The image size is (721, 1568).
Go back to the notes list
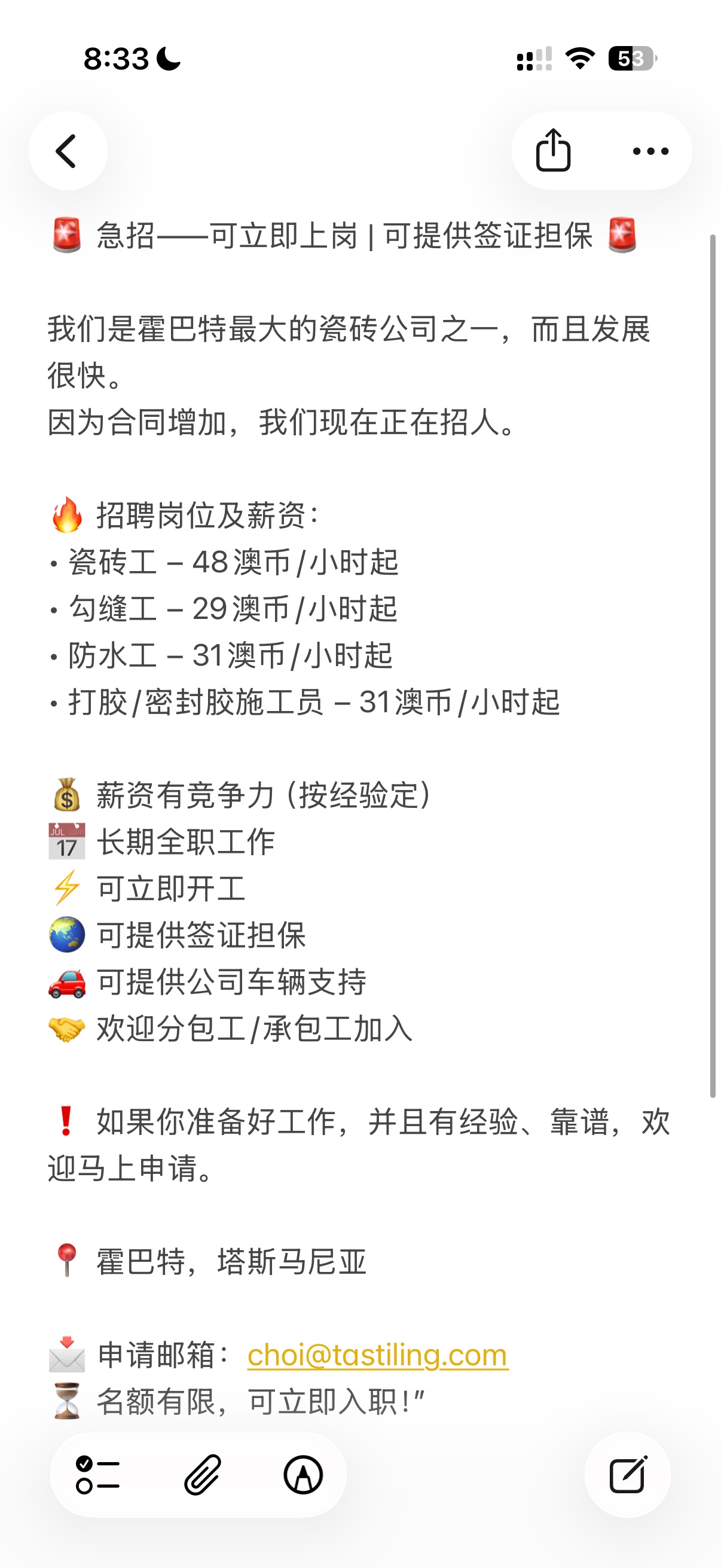pos(68,151)
